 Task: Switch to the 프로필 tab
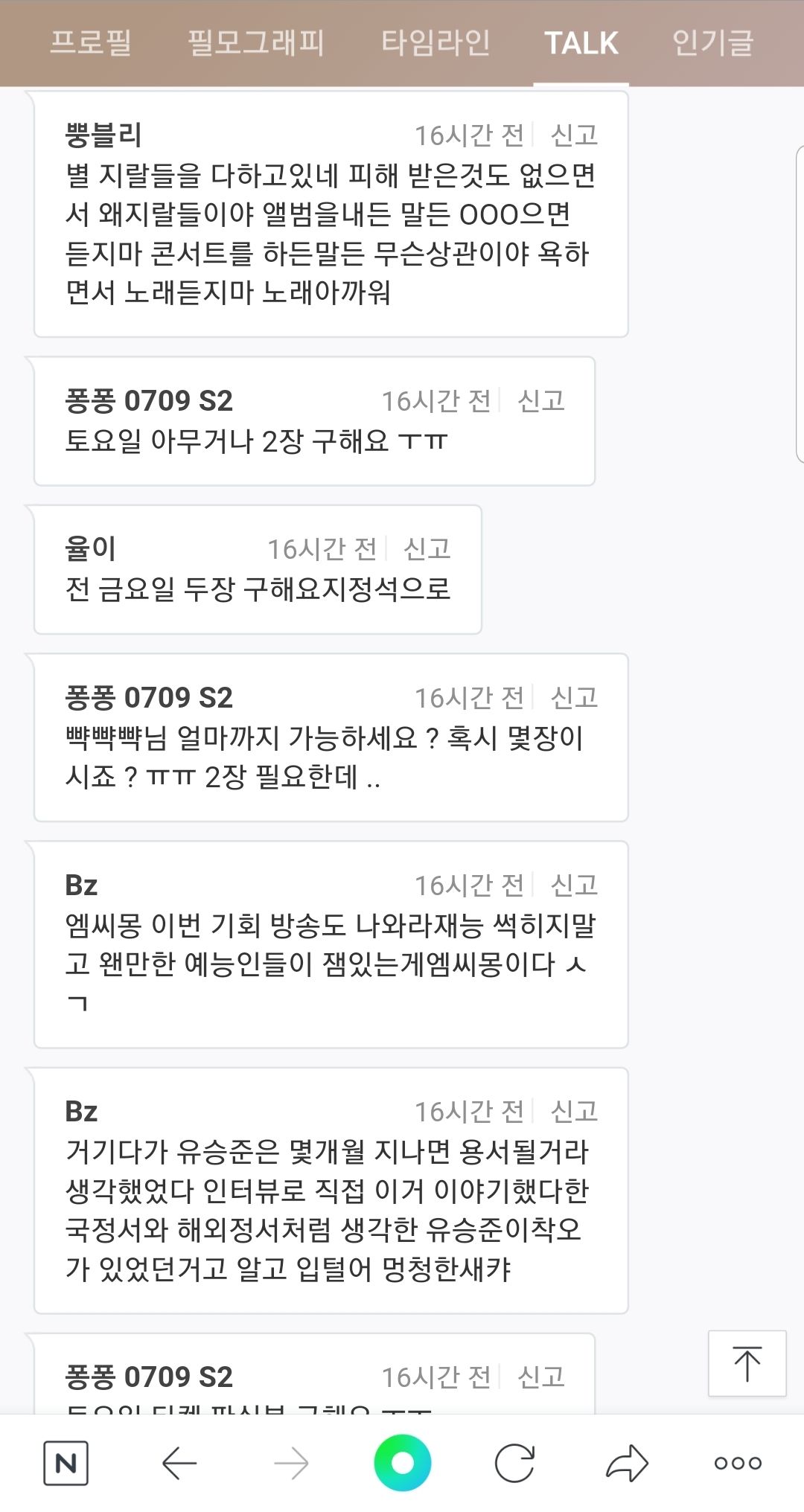pos(91,42)
